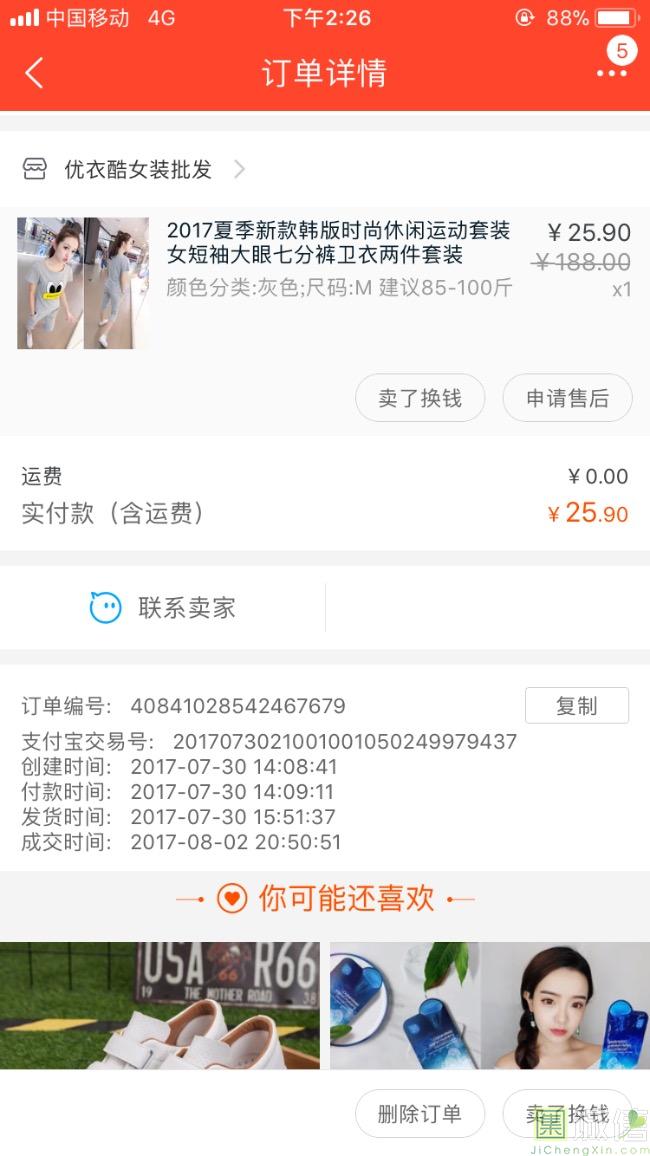Viewport: 650px width, 1156px height.
Task: Open the white sneakers recommendation
Action: click(160, 1005)
